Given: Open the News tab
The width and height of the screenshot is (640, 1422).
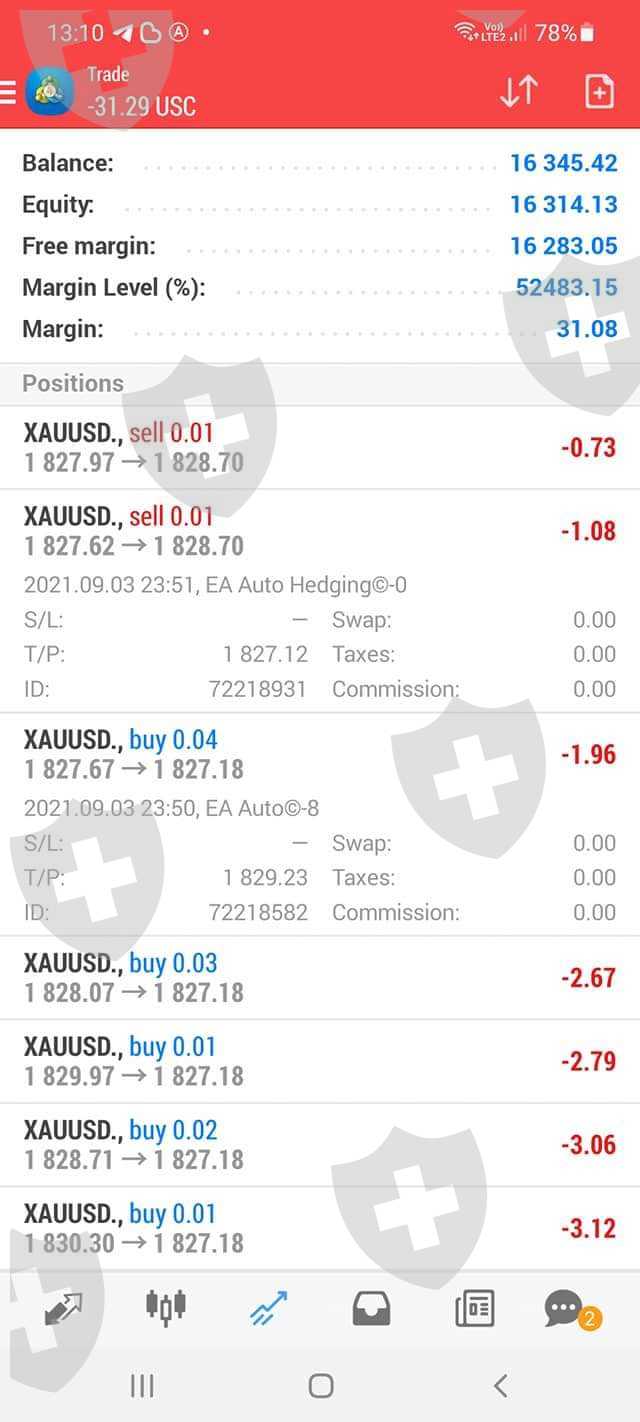Looking at the screenshot, I should [x=474, y=1308].
